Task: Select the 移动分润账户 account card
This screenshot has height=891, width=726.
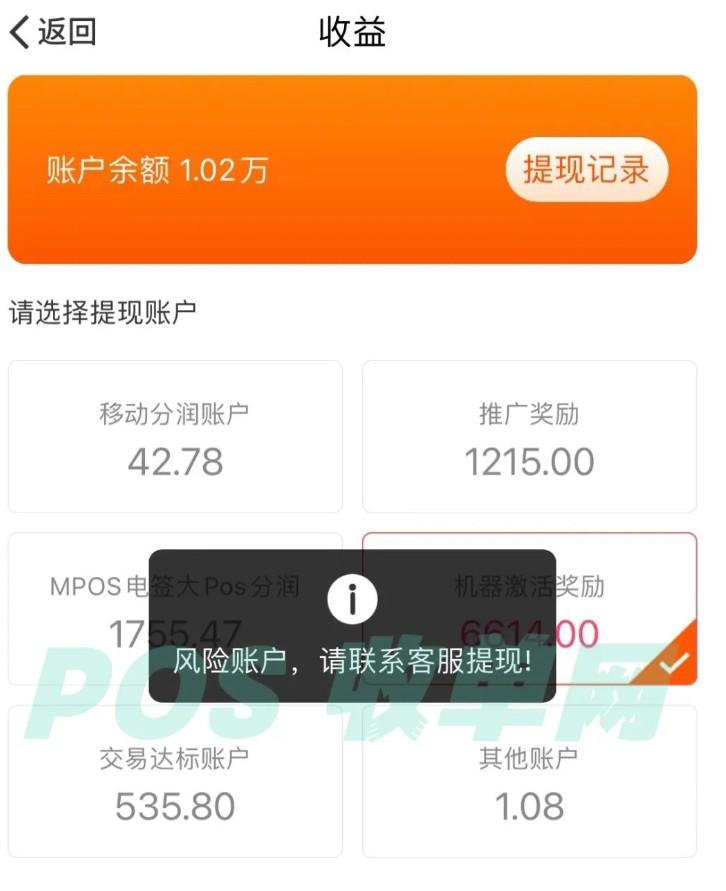Action: tap(176, 435)
